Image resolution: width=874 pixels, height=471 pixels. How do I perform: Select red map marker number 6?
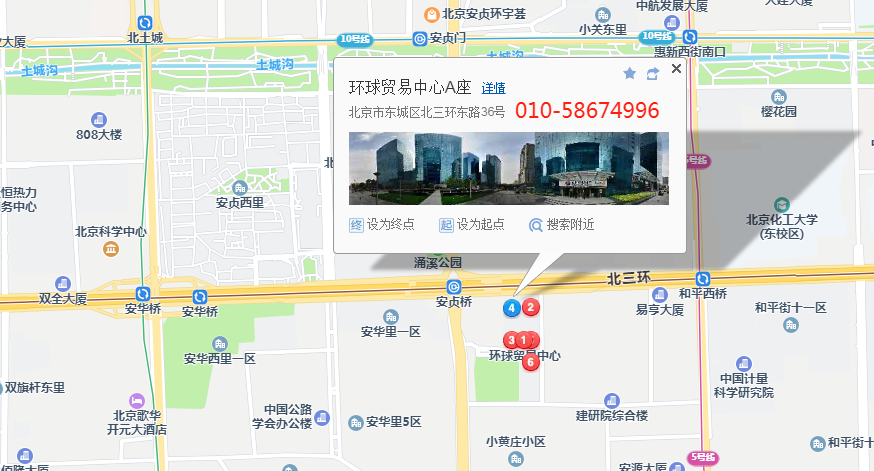tap(530, 362)
